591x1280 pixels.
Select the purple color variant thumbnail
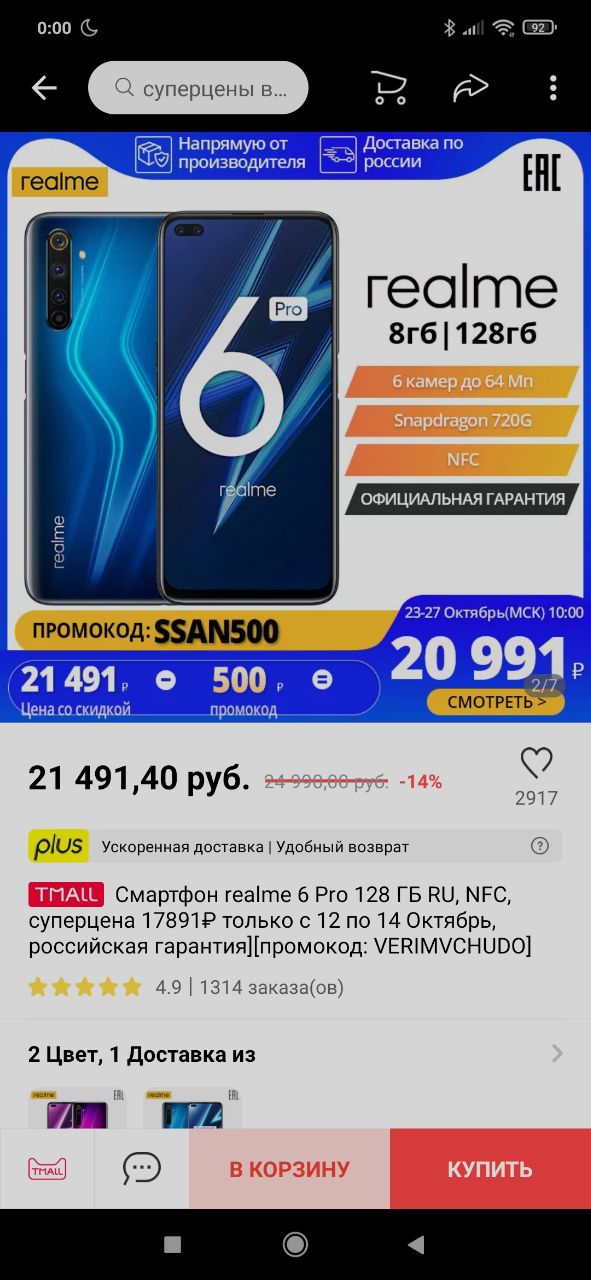[78, 1108]
